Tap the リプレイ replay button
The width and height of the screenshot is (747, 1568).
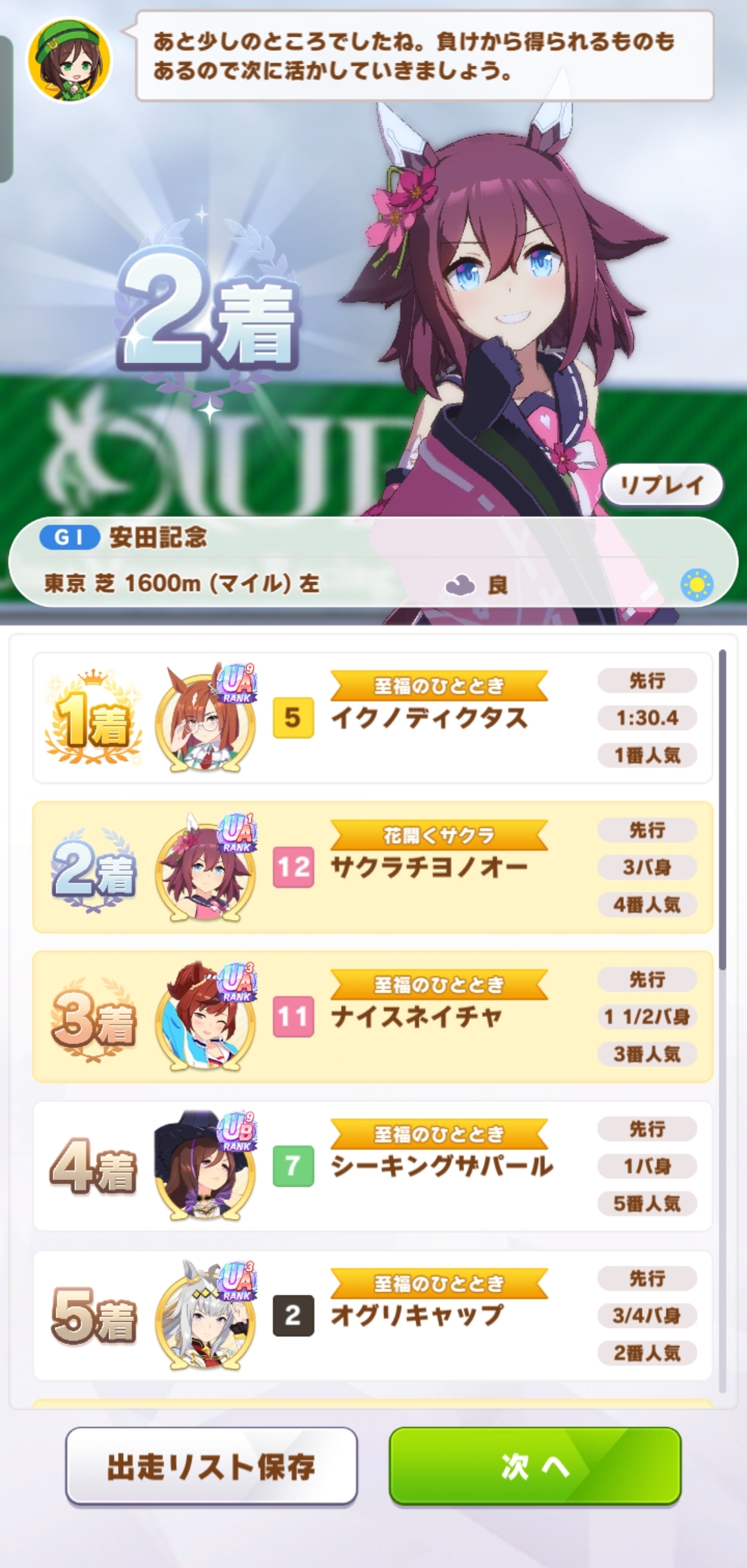[662, 485]
